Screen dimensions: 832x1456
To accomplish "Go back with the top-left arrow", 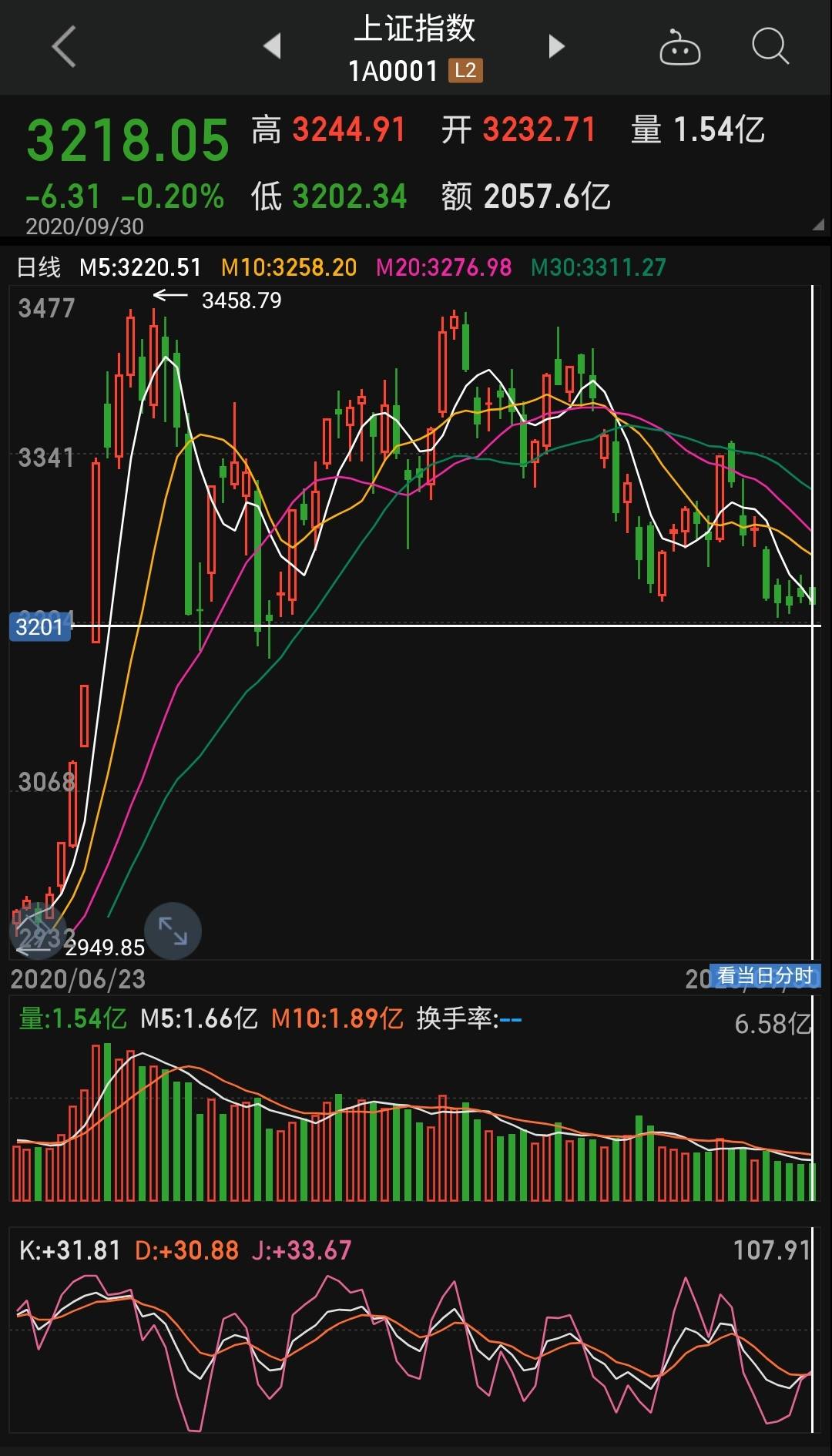I will [x=64, y=46].
